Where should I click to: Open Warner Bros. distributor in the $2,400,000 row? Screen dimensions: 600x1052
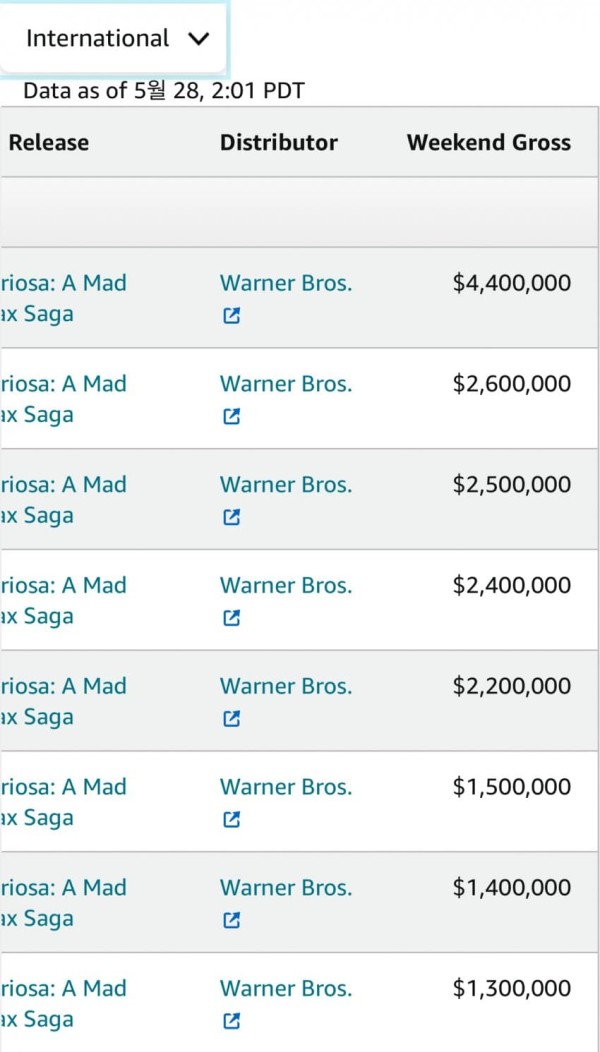(x=286, y=585)
